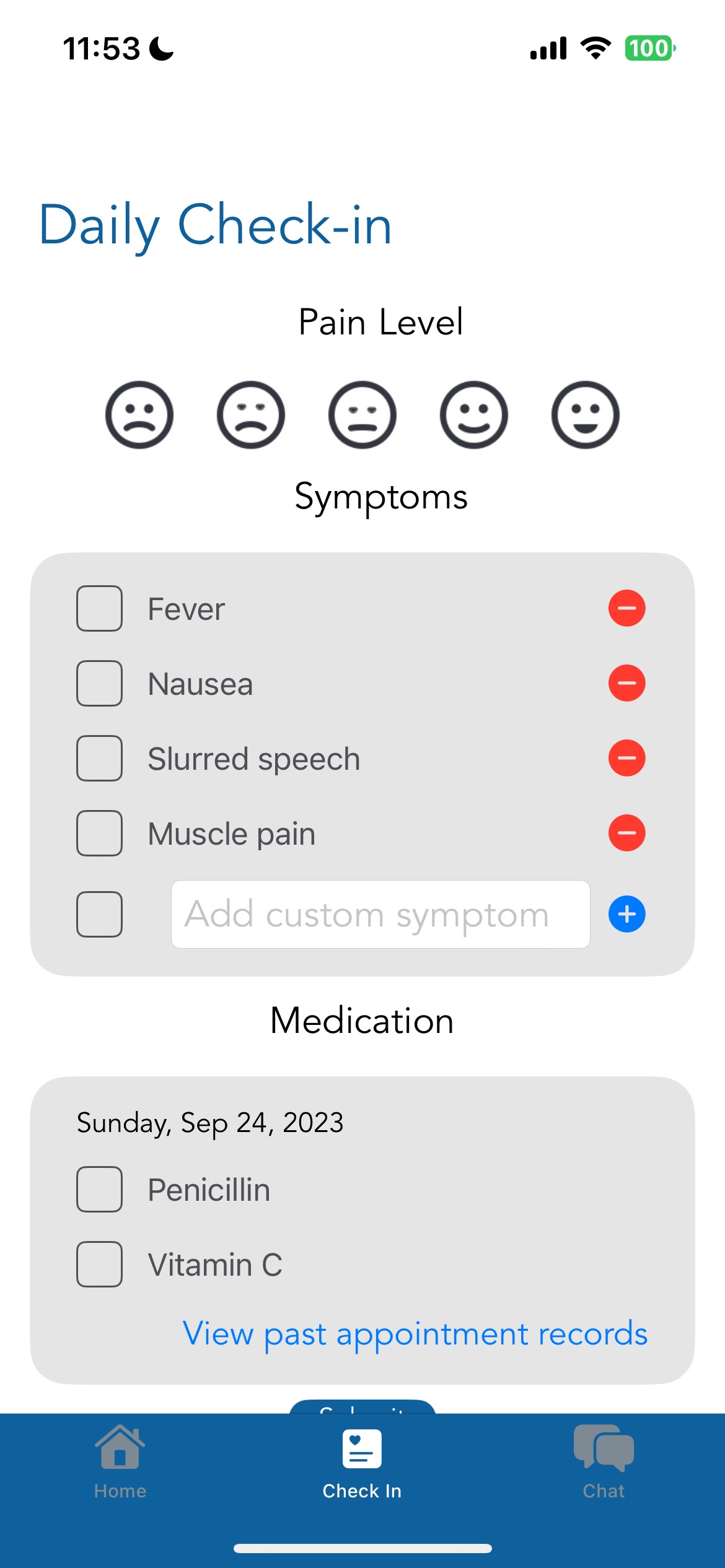
Task: Select the Check In tab
Action: (362, 1462)
